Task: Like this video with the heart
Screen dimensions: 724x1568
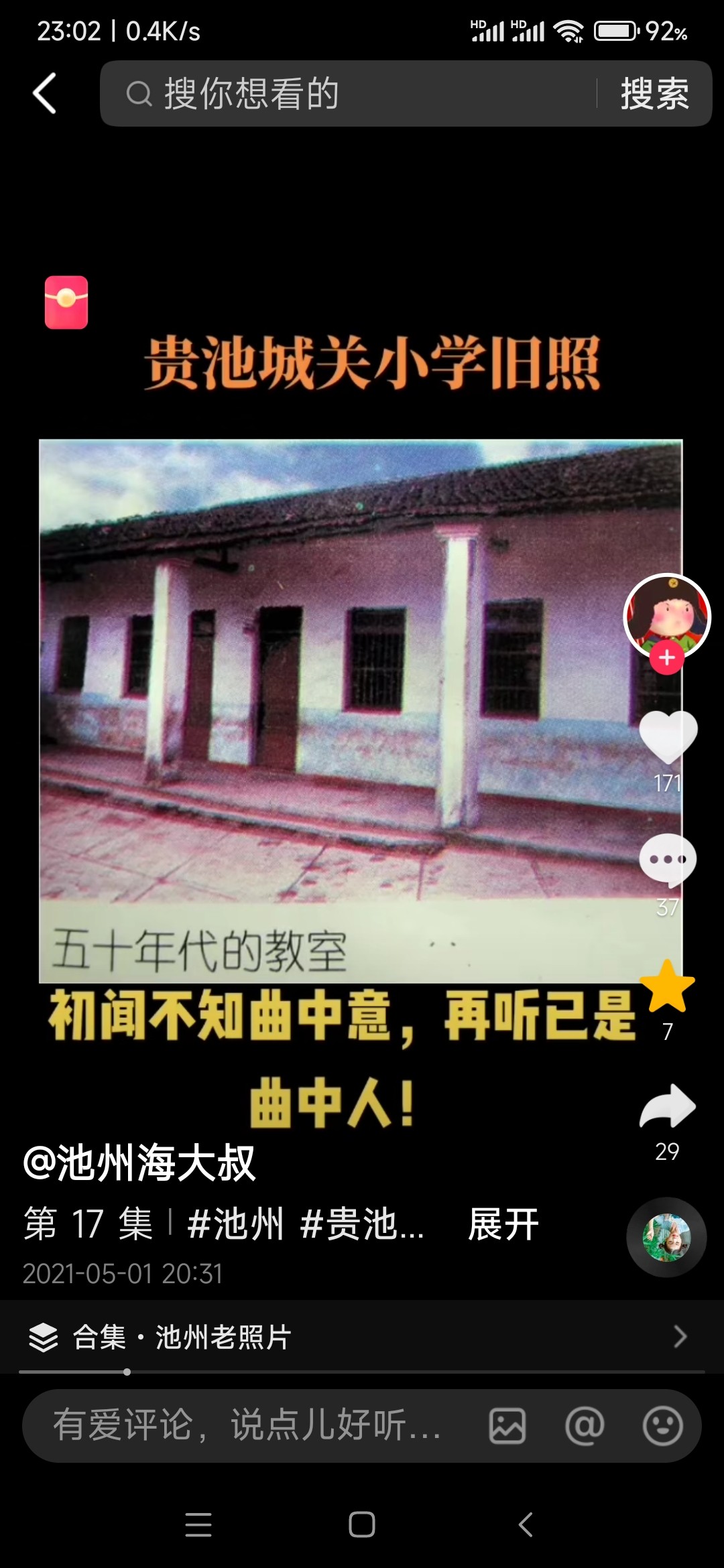Action: pyautogui.click(x=668, y=736)
